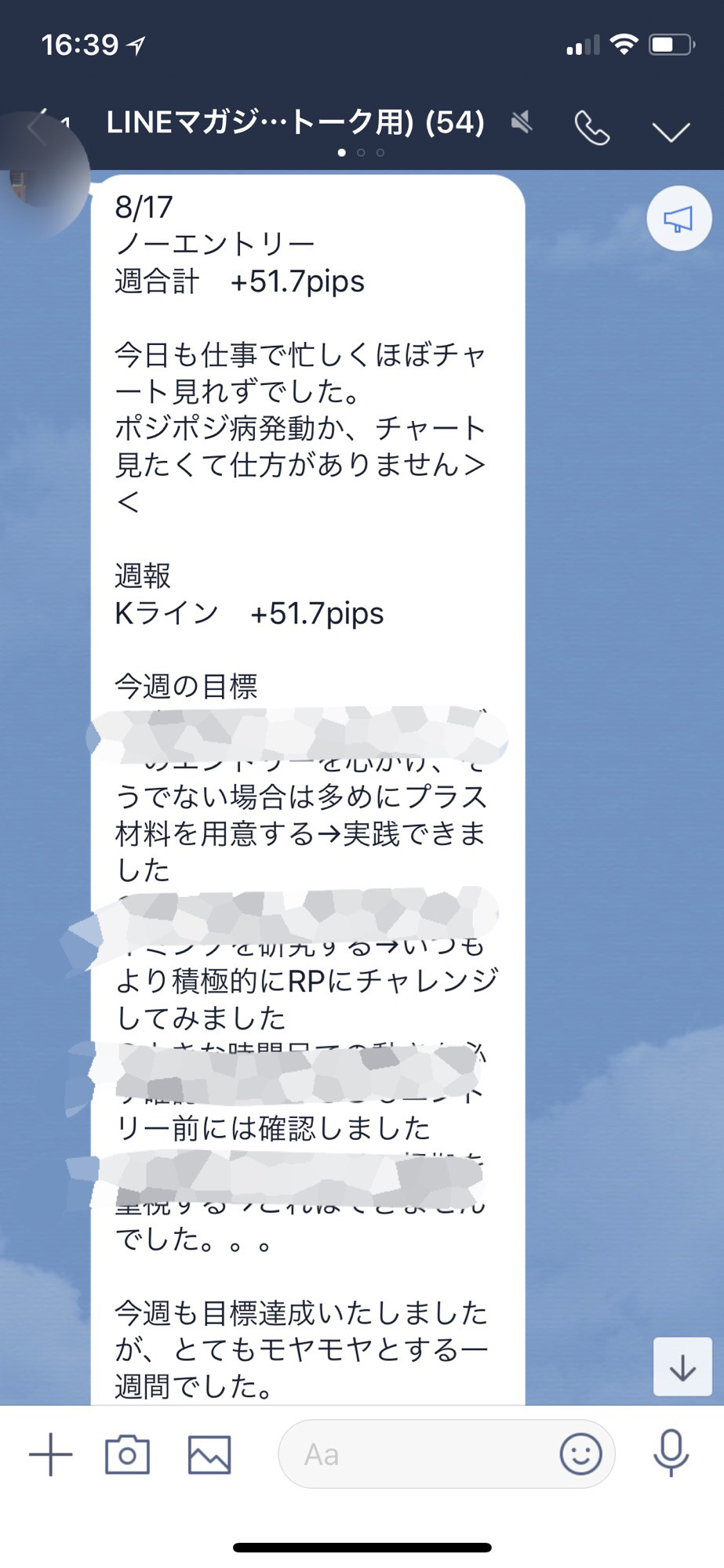Start a call with the phone icon
The width and height of the screenshot is (724, 1568).
tap(592, 128)
